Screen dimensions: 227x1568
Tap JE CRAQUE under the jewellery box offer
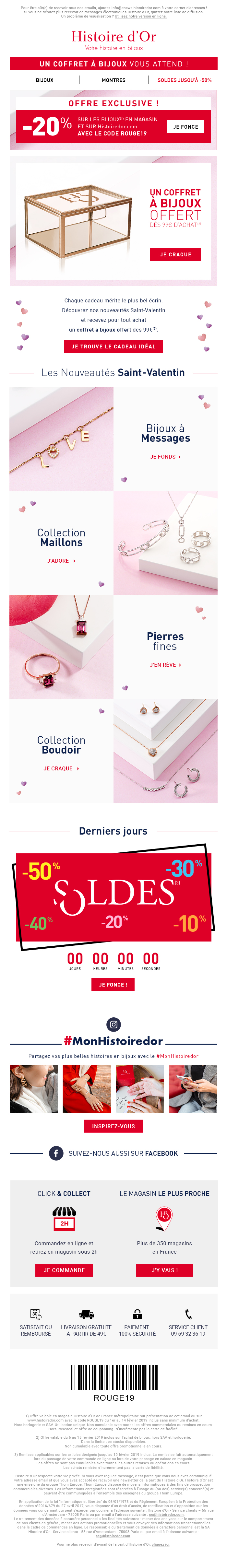[175, 254]
